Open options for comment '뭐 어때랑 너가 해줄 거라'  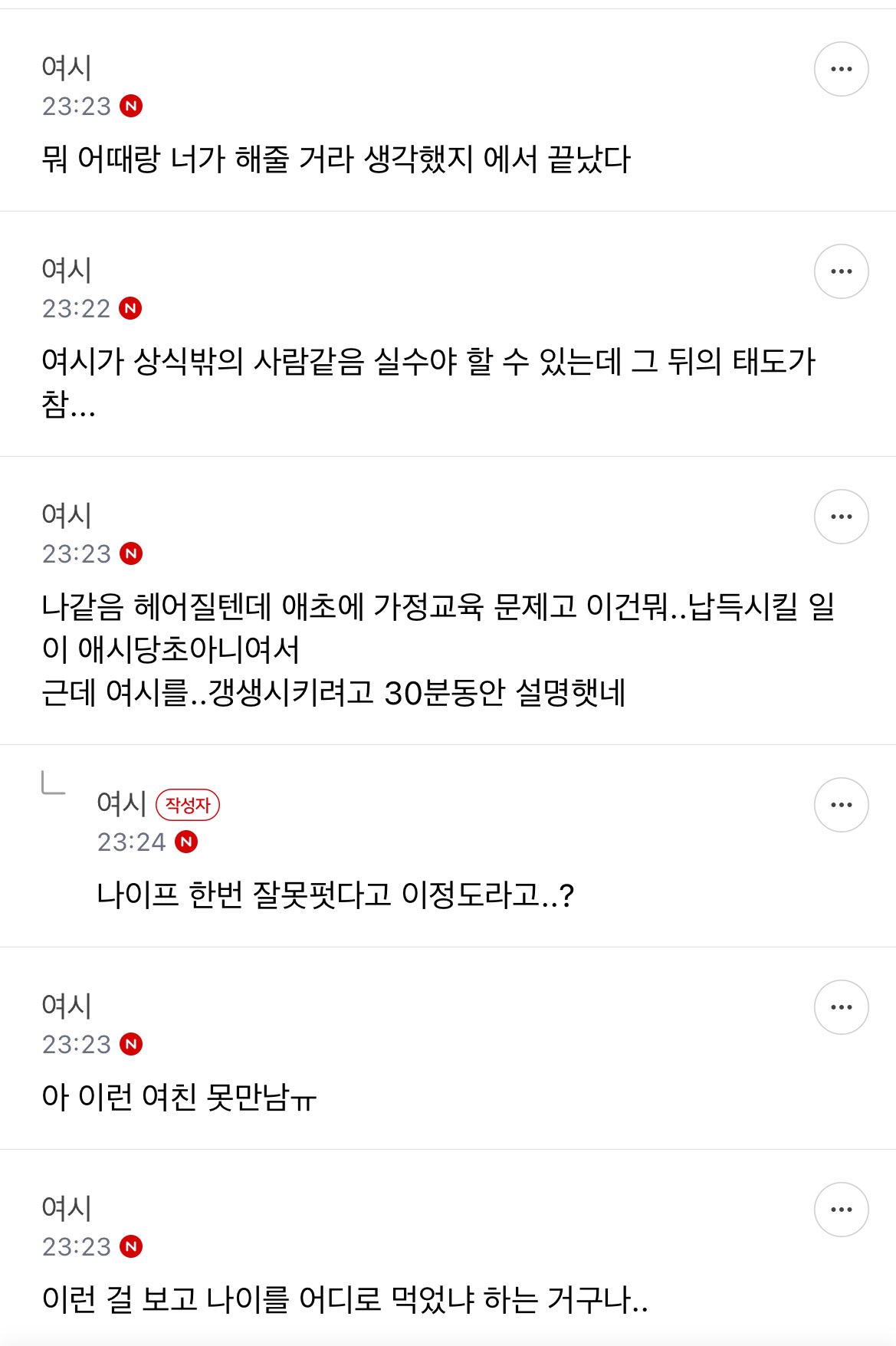point(841,69)
